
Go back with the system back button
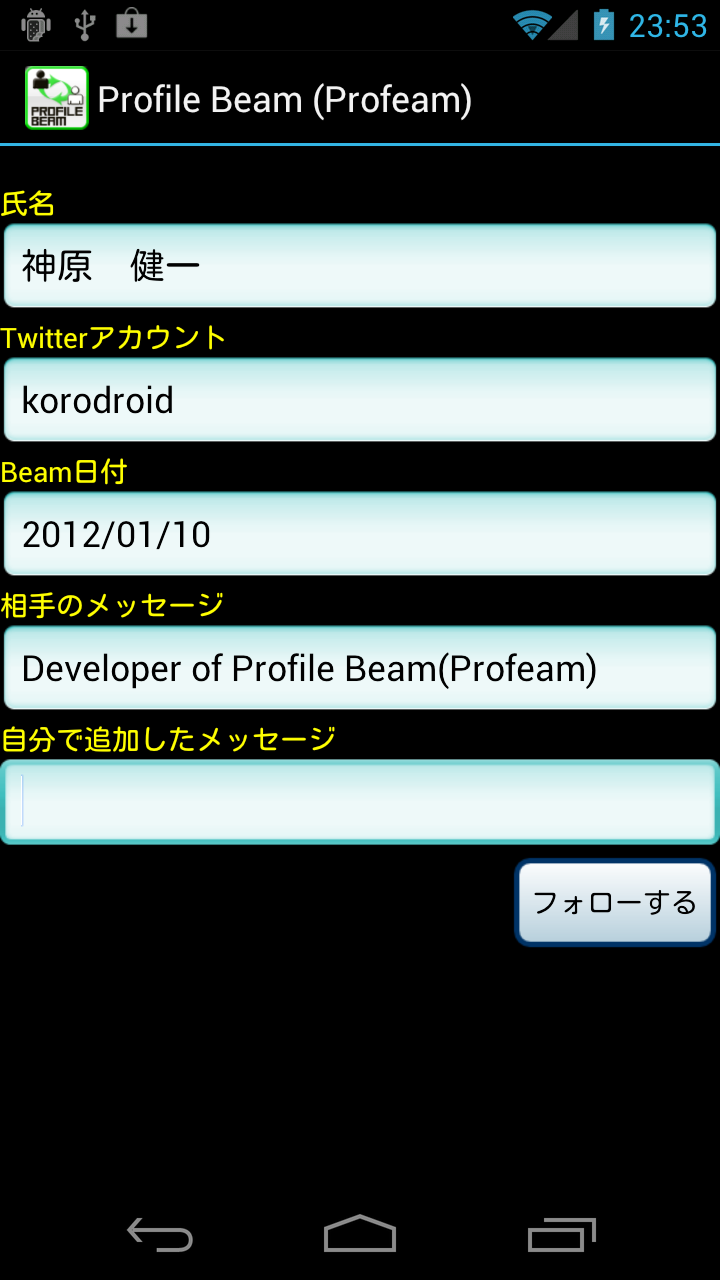tap(160, 1235)
